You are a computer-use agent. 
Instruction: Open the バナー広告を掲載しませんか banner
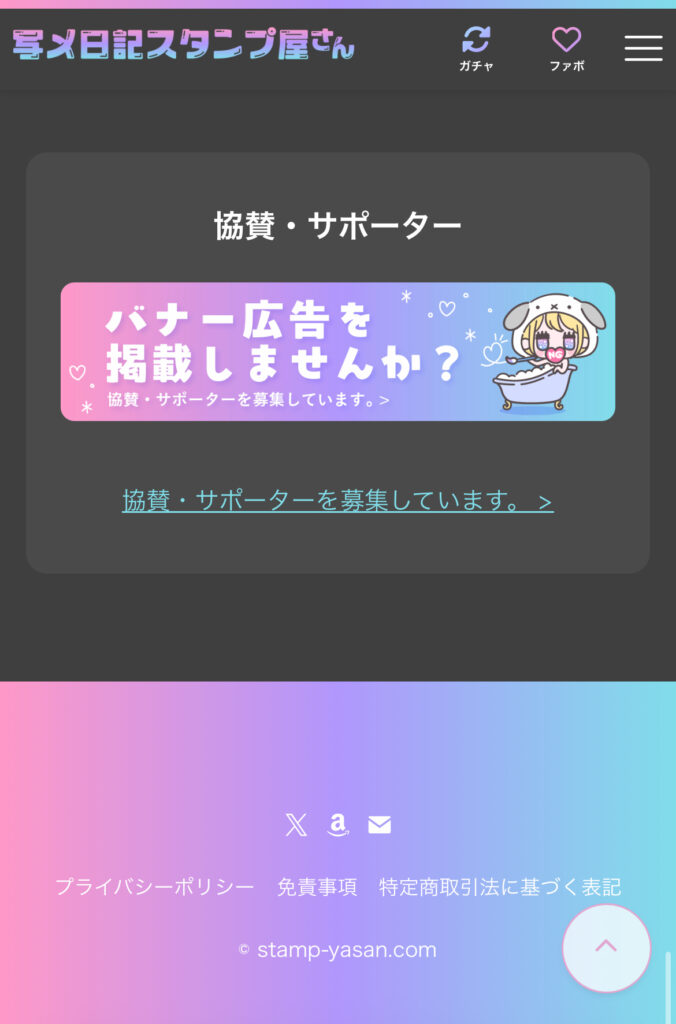pos(338,351)
